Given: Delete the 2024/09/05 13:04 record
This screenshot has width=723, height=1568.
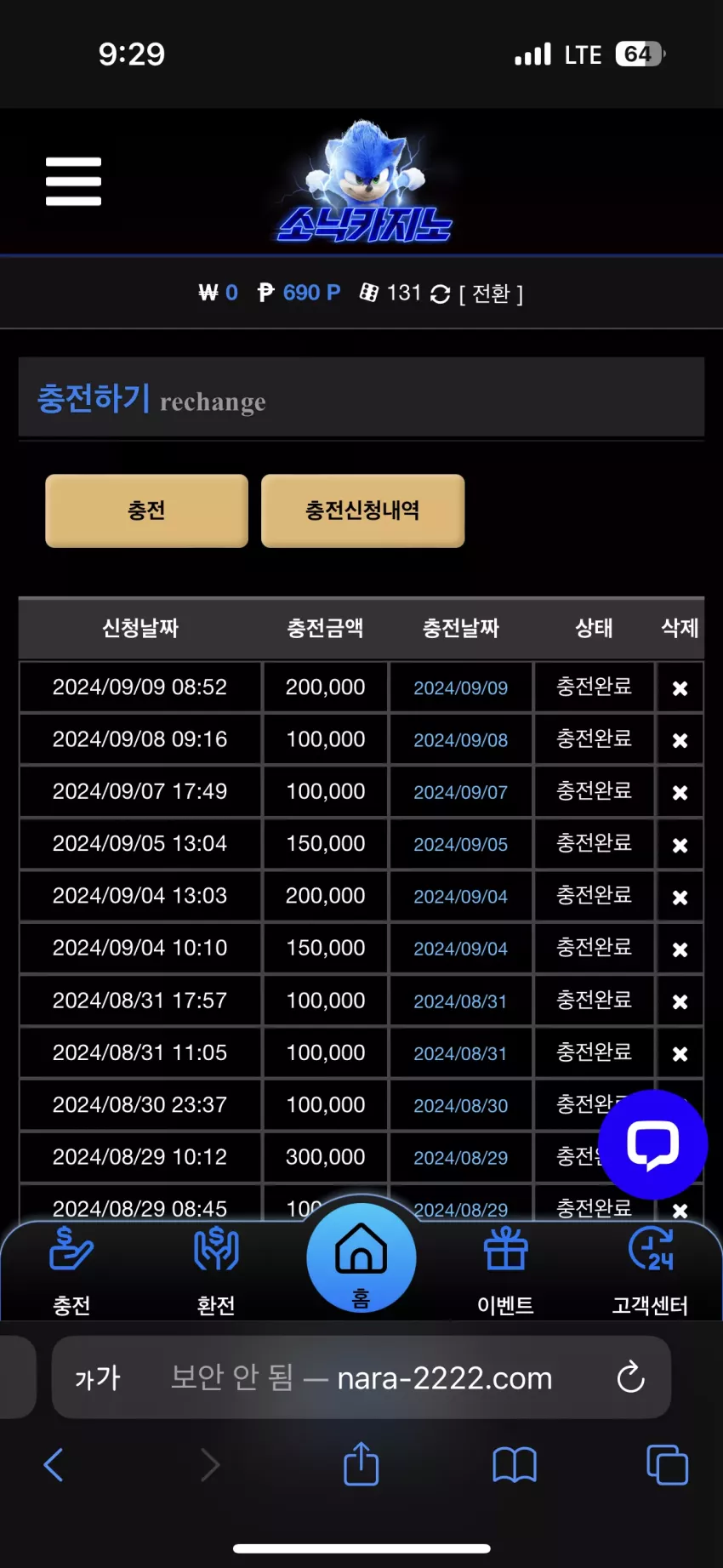Looking at the screenshot, I should (680, 845).
